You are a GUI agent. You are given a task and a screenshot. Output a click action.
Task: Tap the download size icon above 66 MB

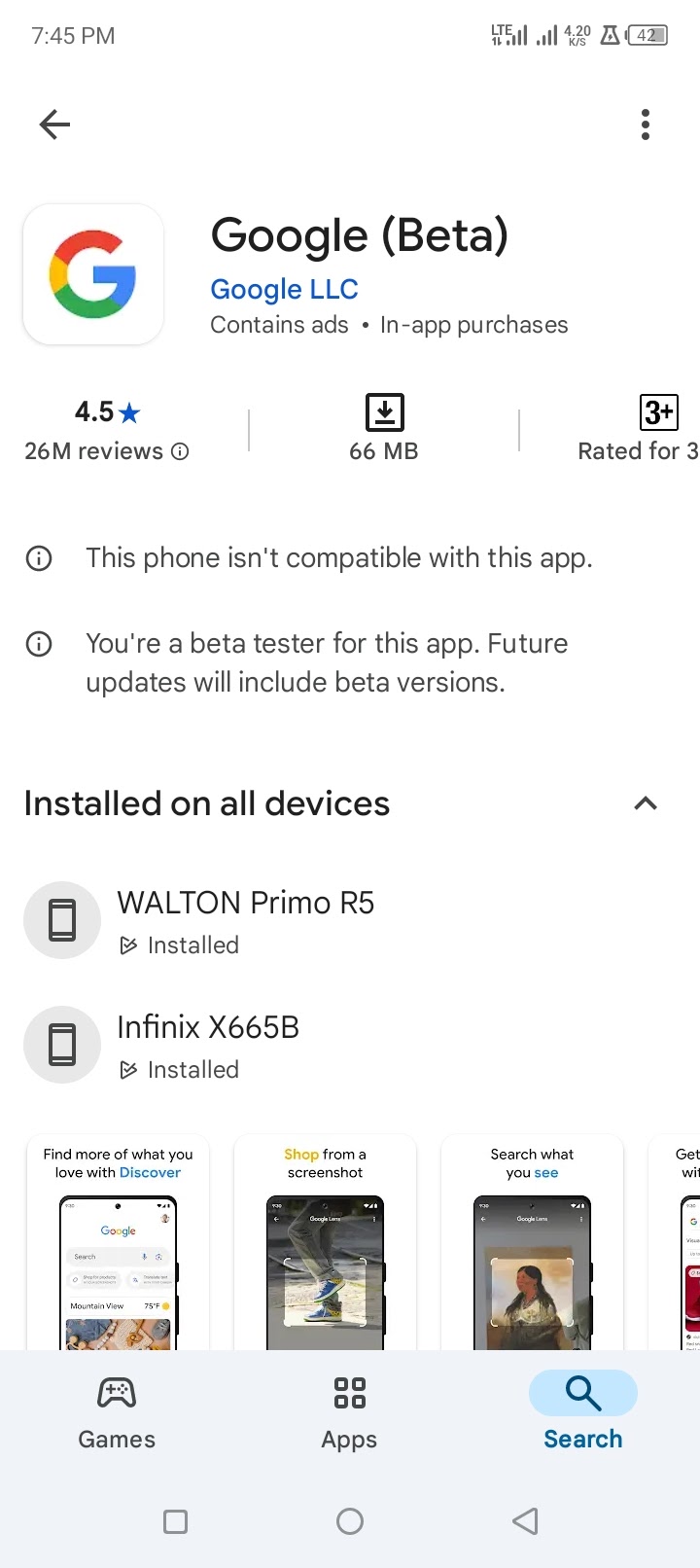pyautogui.click(x=383, y=411)
